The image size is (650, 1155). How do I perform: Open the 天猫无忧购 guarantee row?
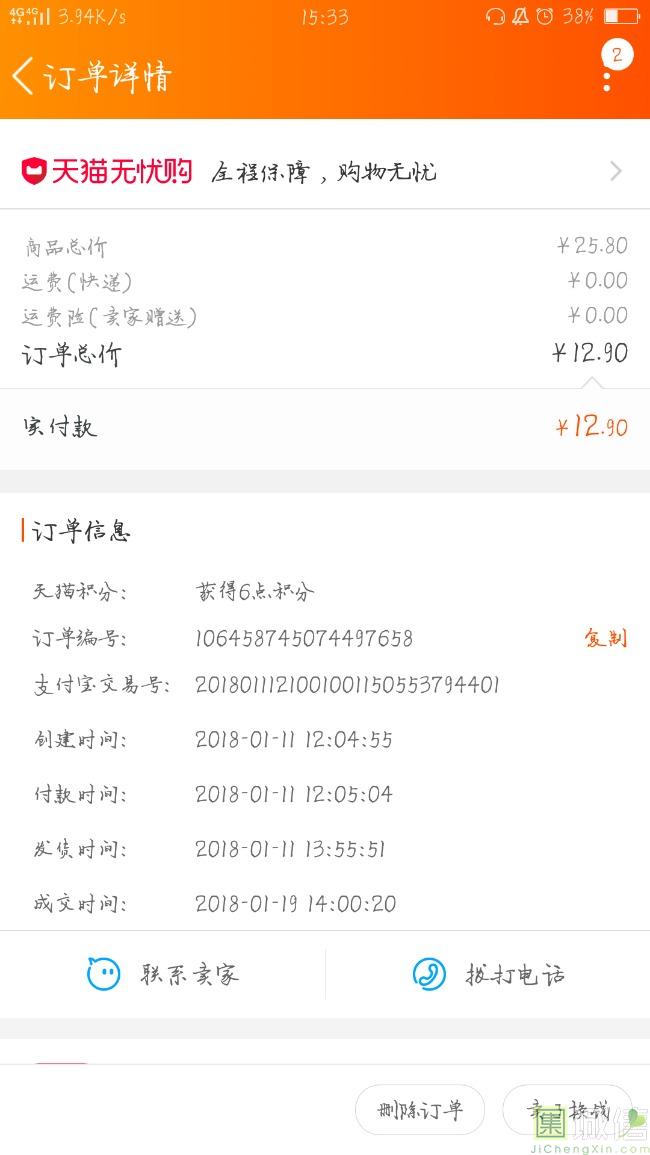[x=324, y=172]
